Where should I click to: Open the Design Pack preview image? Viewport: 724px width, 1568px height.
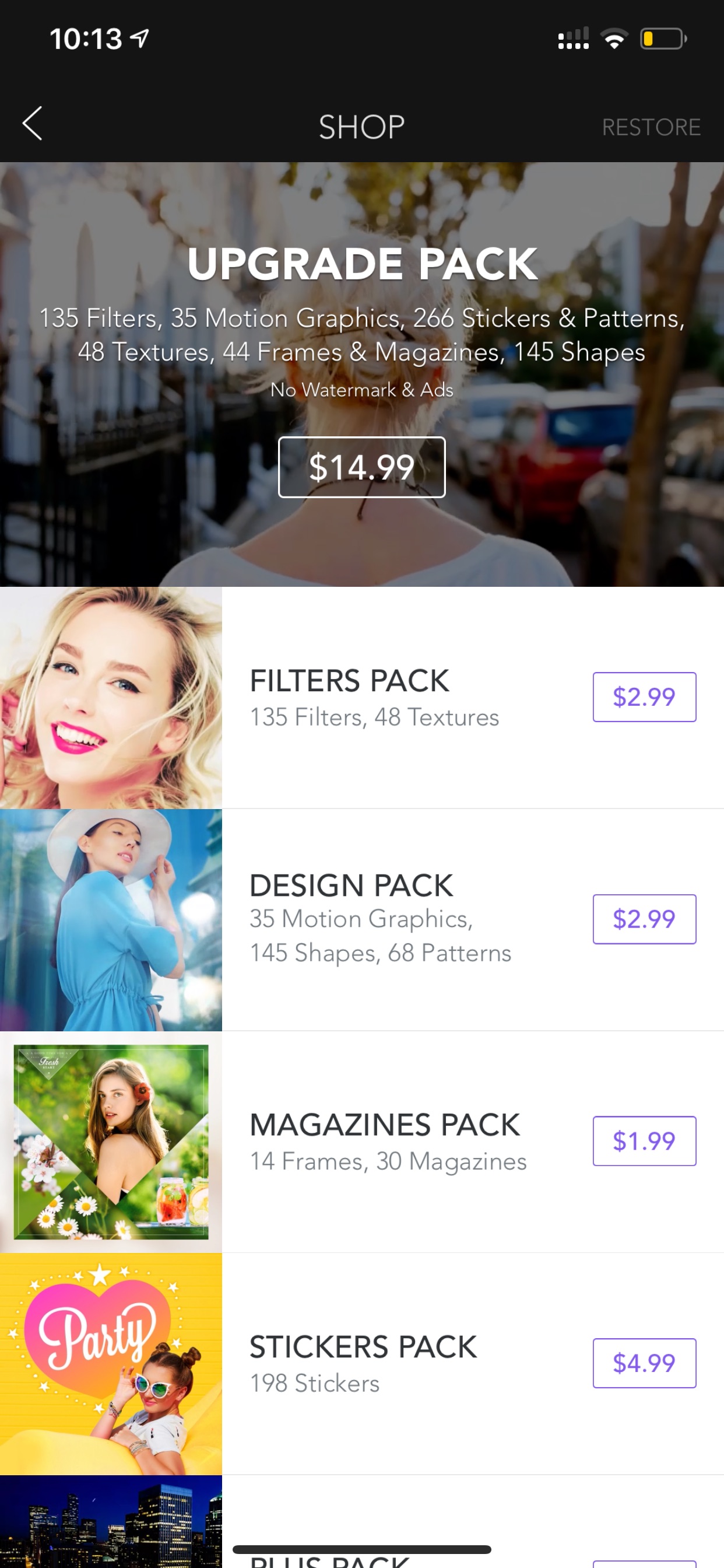click(x=111, y=920)
